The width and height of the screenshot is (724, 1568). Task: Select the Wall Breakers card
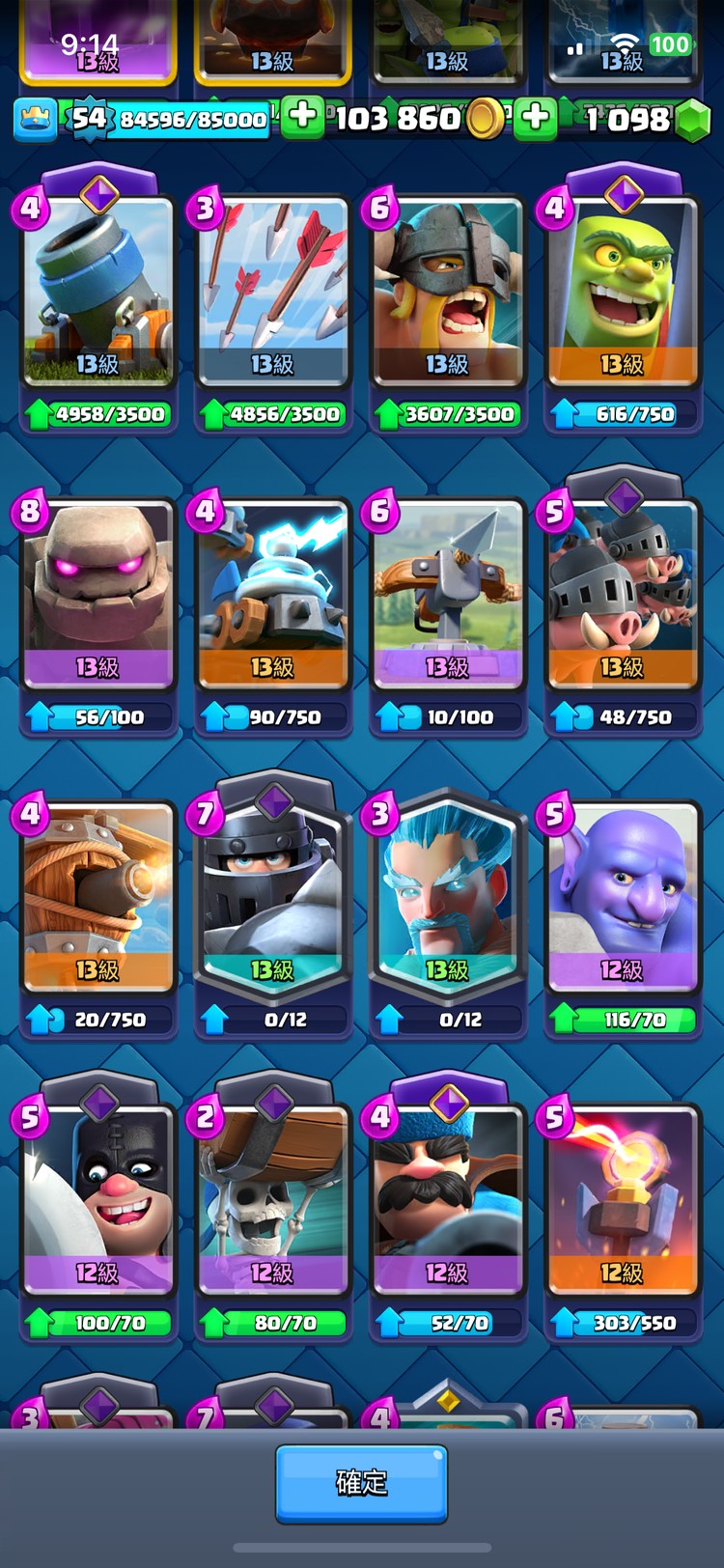pyautogui.click(x=272, y=1197)
